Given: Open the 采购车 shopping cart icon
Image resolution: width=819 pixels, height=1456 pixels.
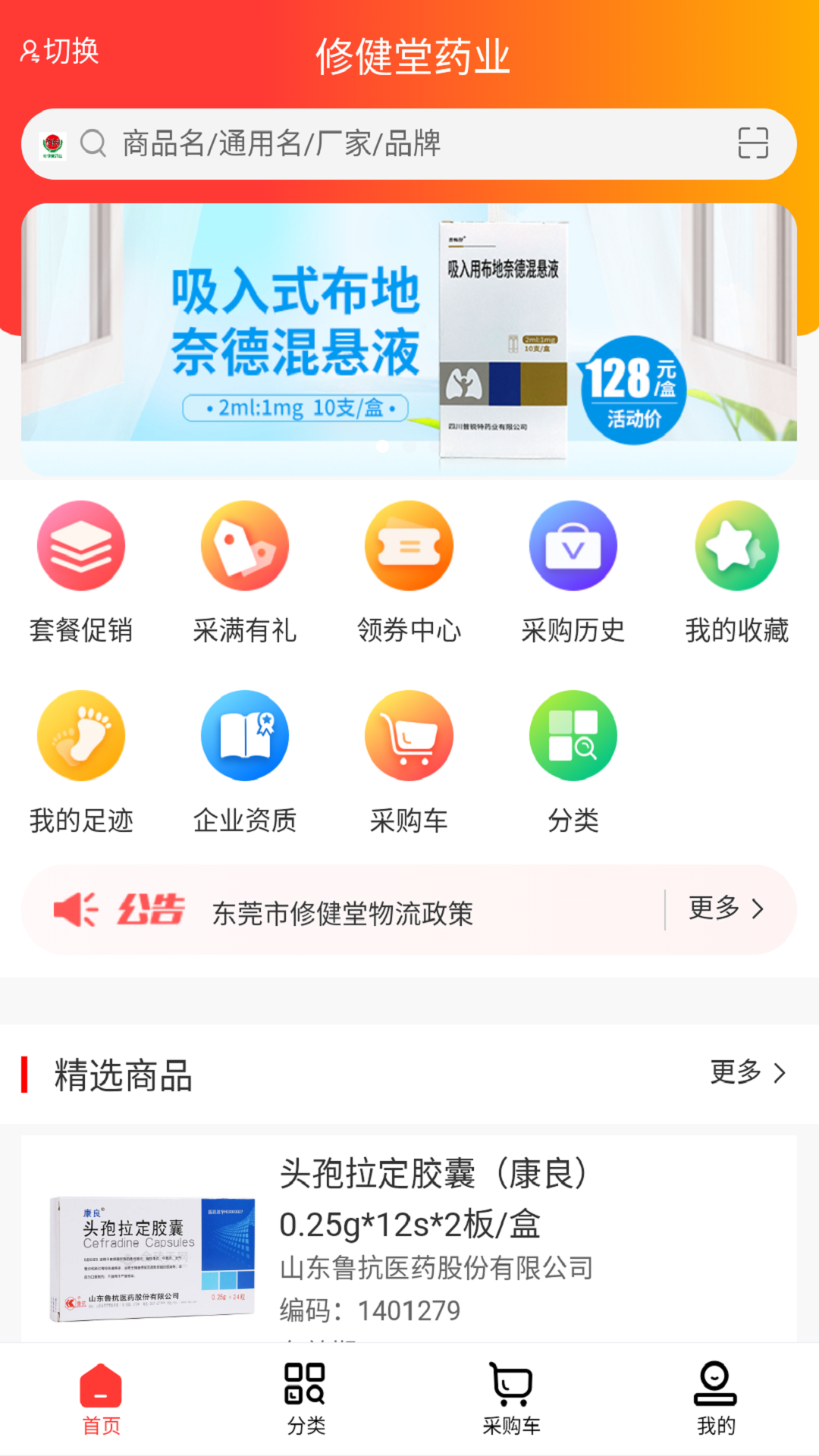Looking at the screenshot, I should tap(409, 735).
